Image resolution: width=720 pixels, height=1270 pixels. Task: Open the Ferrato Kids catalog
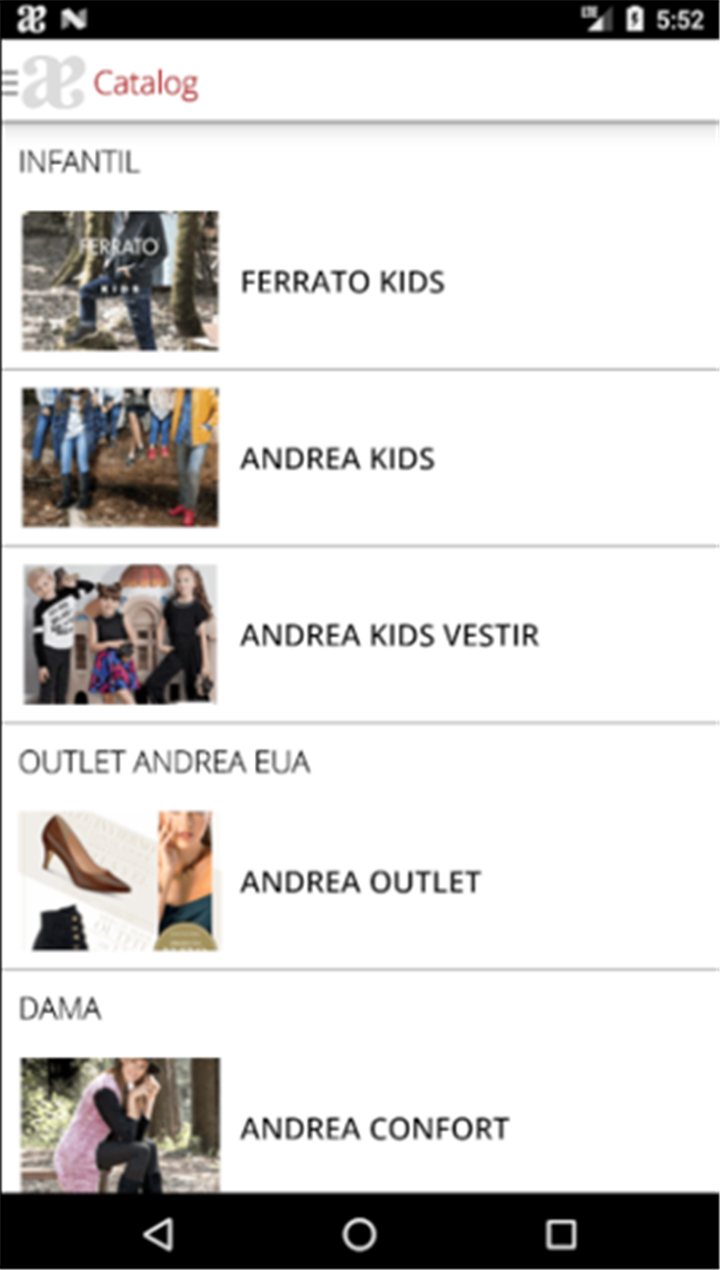pos(360,281)
